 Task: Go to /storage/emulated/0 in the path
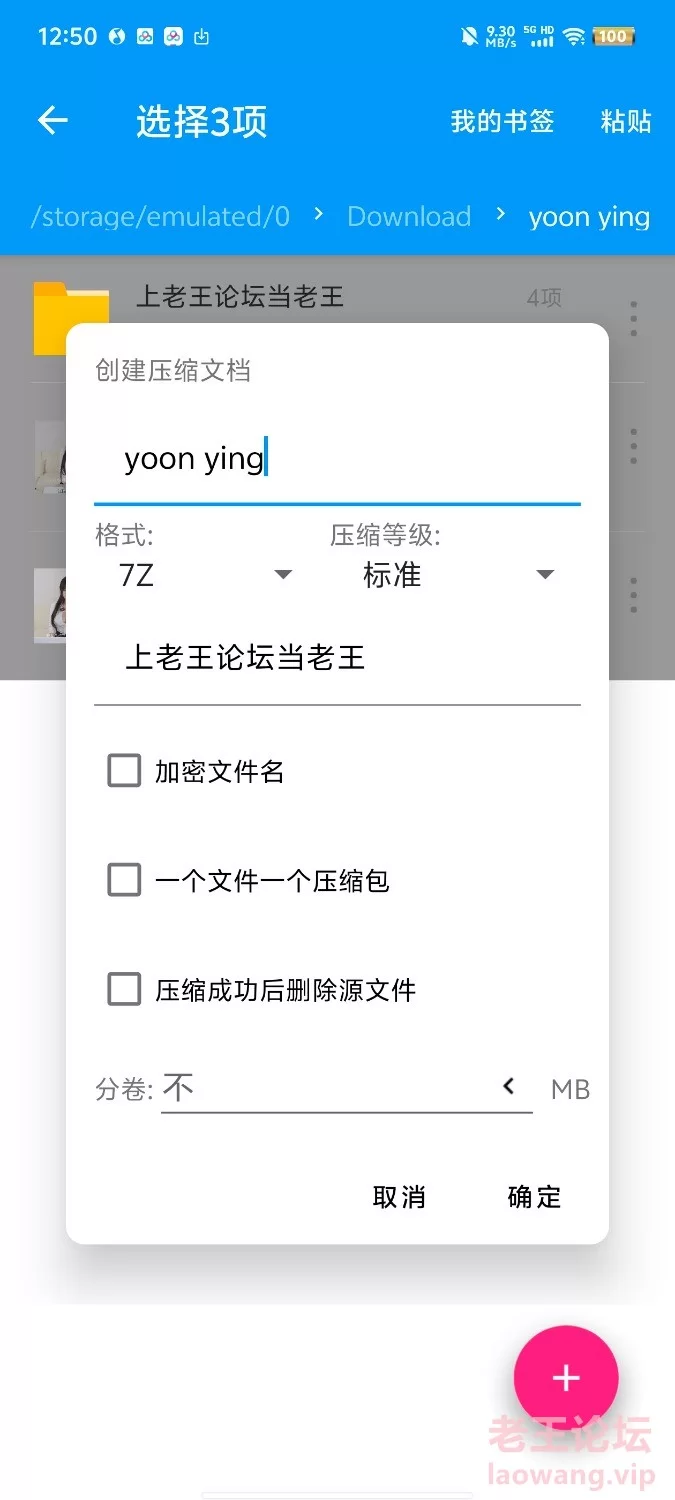click(x=160, y=216)
